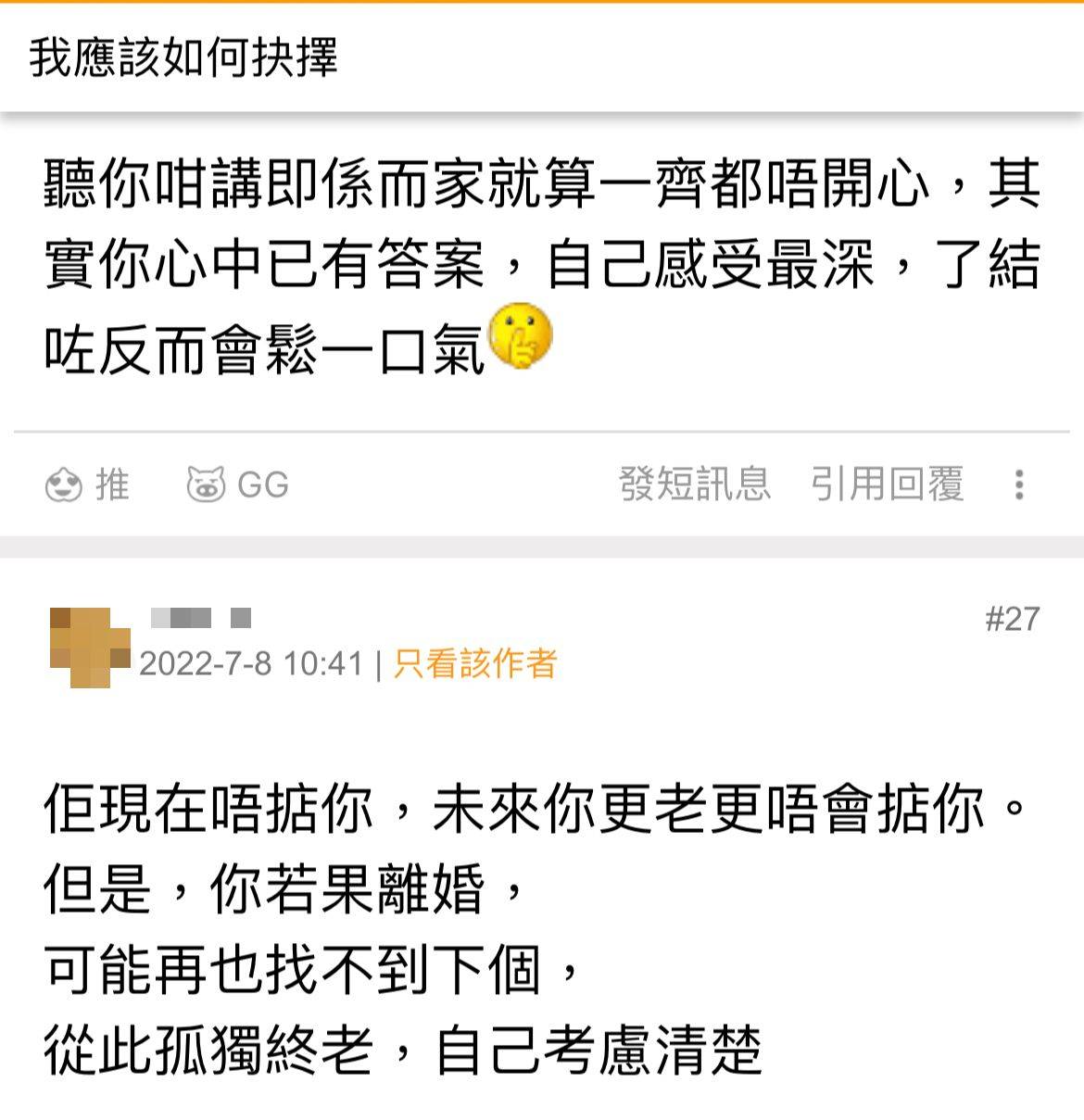Tap 引用回覆 to quote this reply
This screenshot has height=1120, width=1084.
[x=887, y=484]
